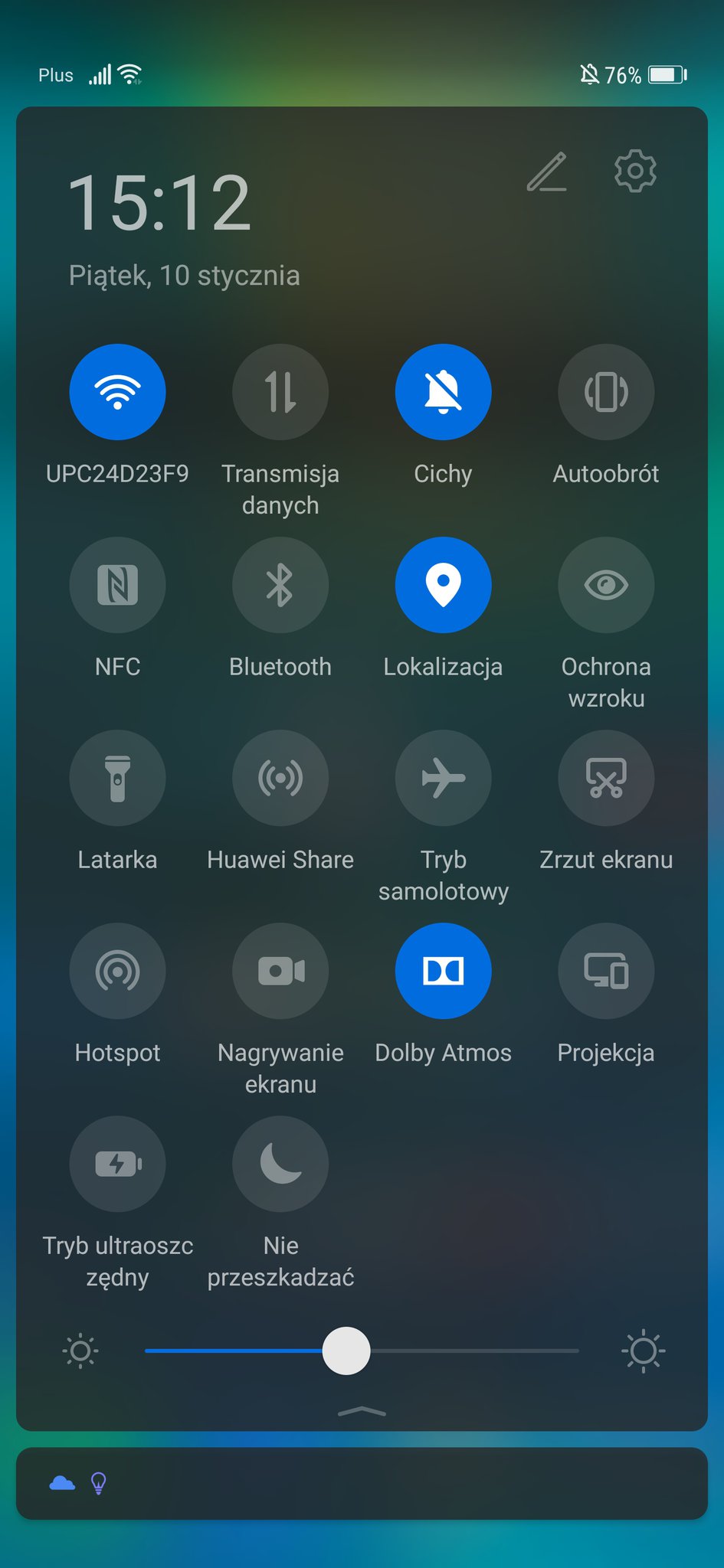Toggle the Cichy silent mode tile
The width and height of the screenshot is (724, 1568).
pyautogui.click(x=443, y=392)
